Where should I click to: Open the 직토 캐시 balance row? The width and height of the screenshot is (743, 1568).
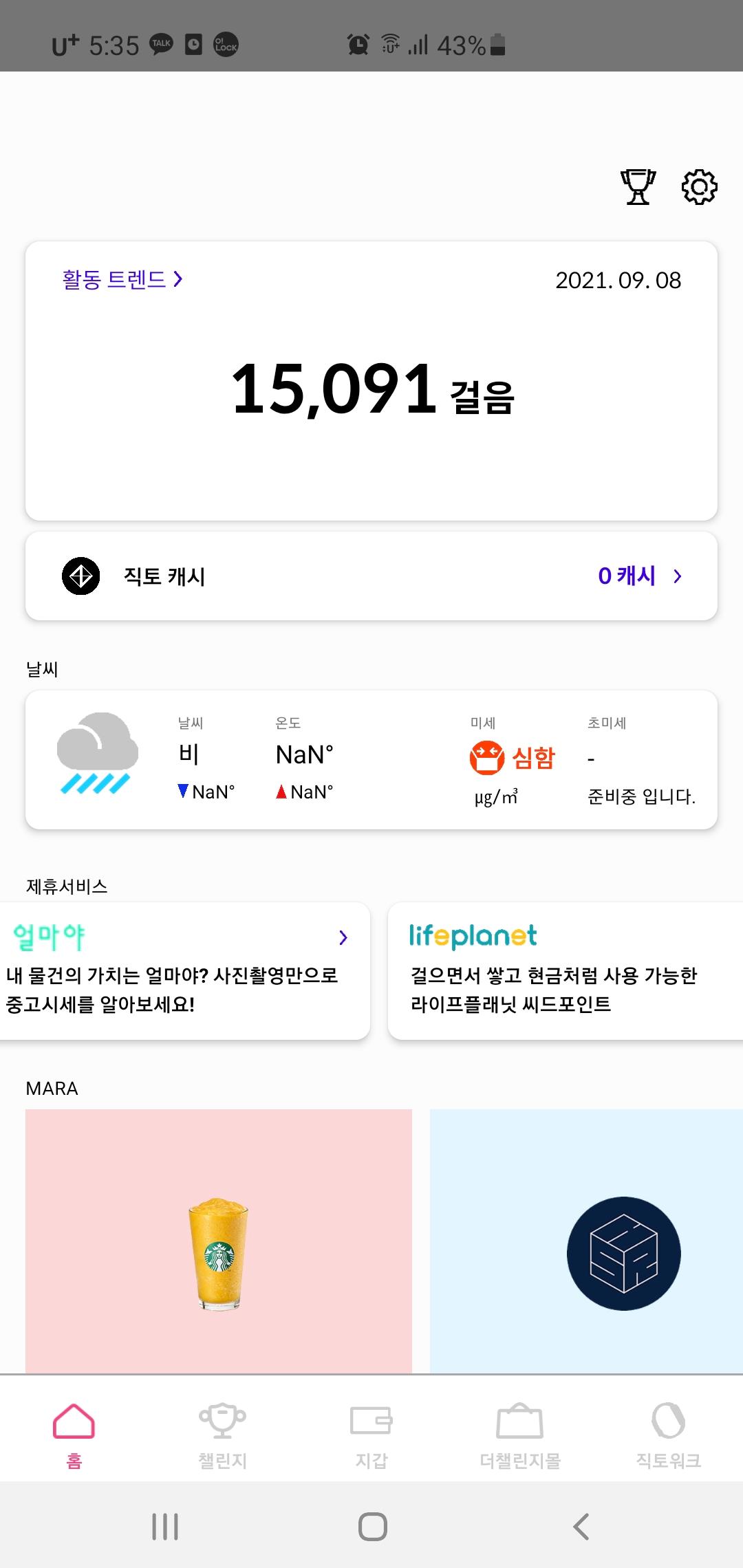[x=371, y=576]
